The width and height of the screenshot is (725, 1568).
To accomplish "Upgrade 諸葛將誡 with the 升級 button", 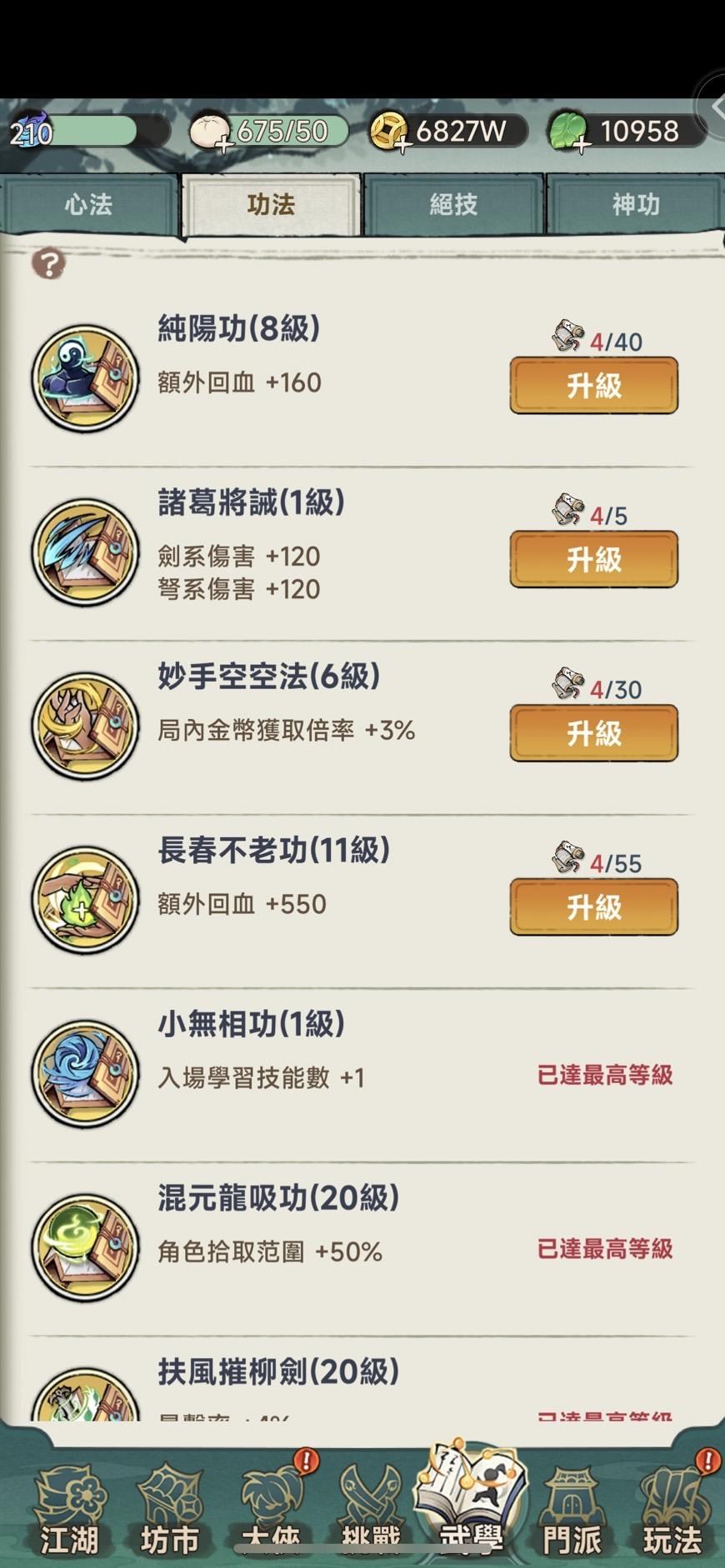I will click(x=593, y=560).
